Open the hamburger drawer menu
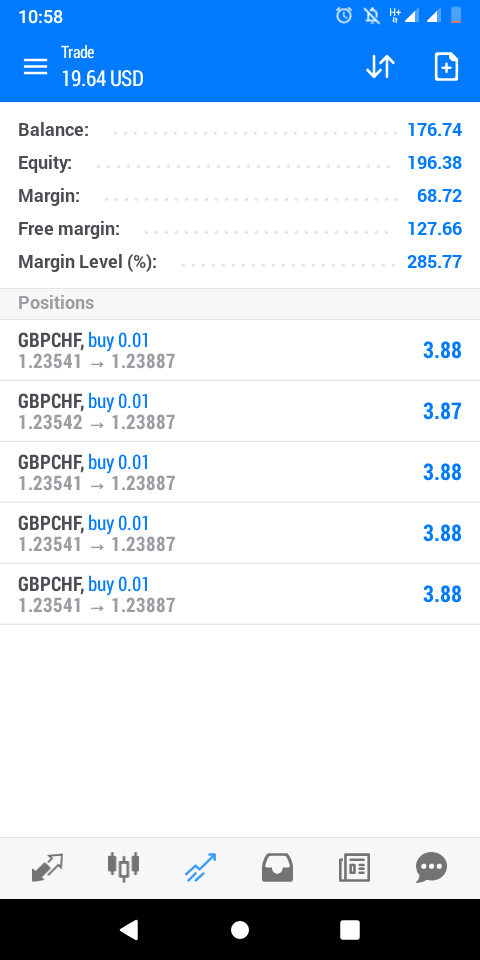This screenshot has height=960, width=480. 36,67
